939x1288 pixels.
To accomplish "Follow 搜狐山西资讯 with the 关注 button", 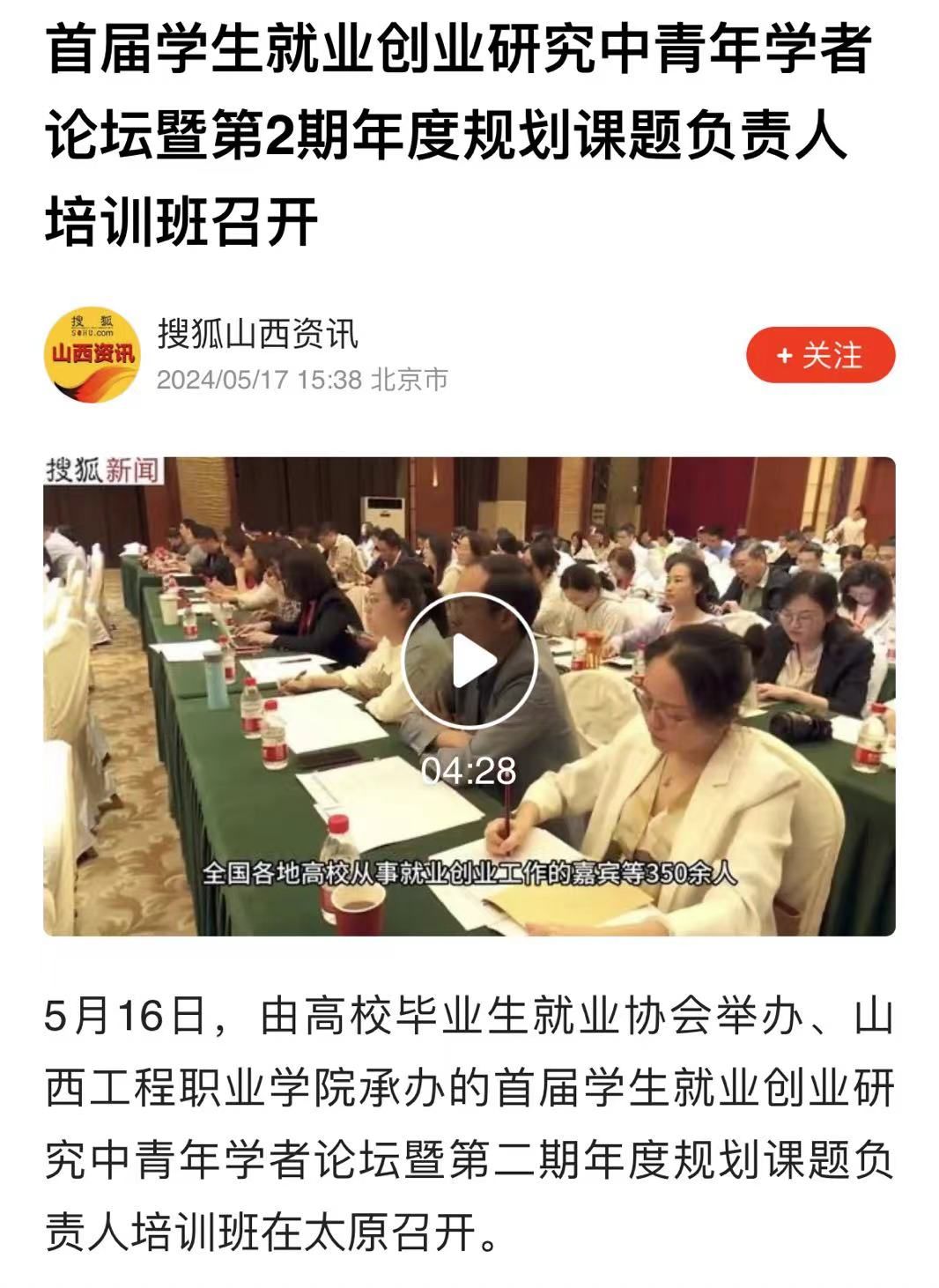I will tap(820, 356).
